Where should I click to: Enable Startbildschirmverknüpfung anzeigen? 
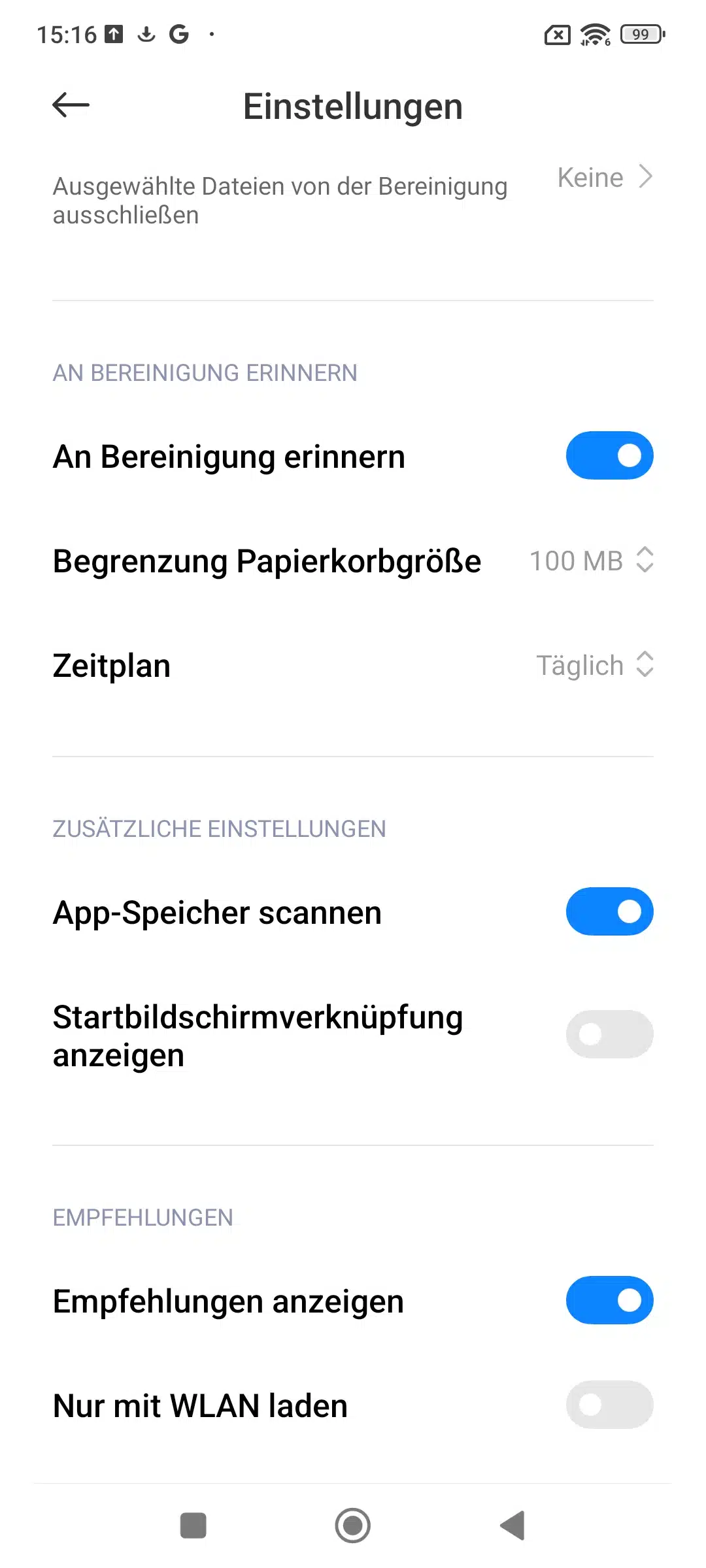[609, 1034]
